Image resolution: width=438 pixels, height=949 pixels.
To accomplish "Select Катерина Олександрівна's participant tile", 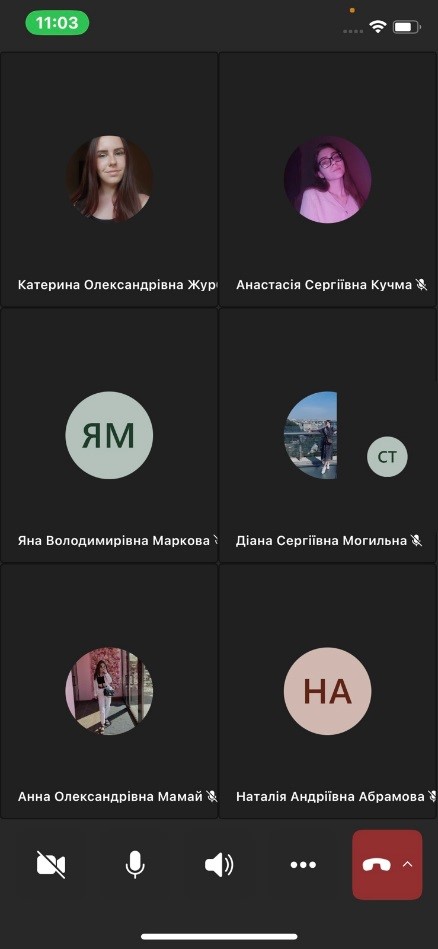I will pyautogui.click(x=109, y=180).
